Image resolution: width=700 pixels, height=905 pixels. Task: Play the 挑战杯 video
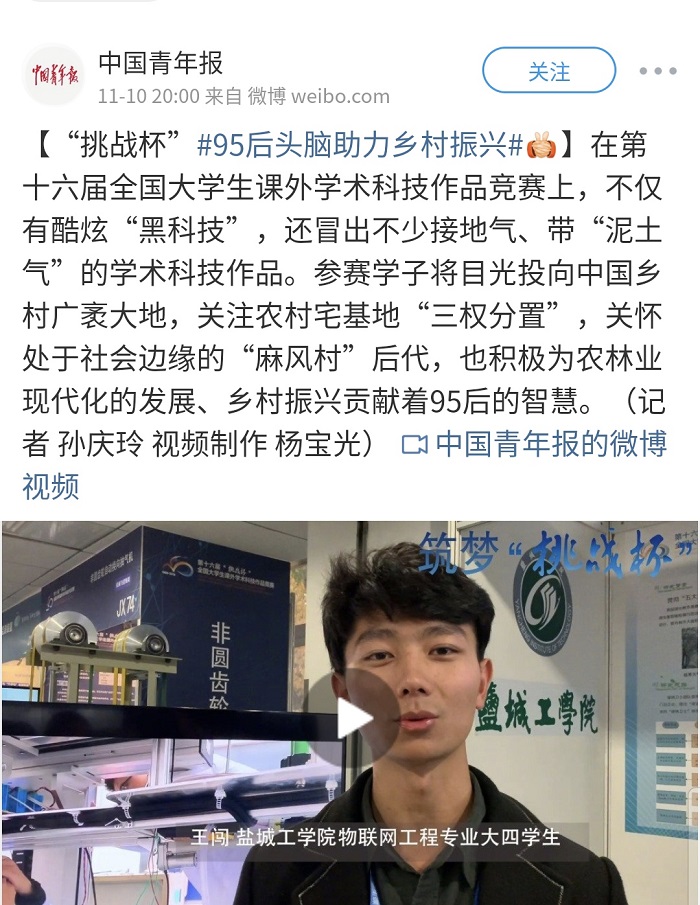[353, 716]
